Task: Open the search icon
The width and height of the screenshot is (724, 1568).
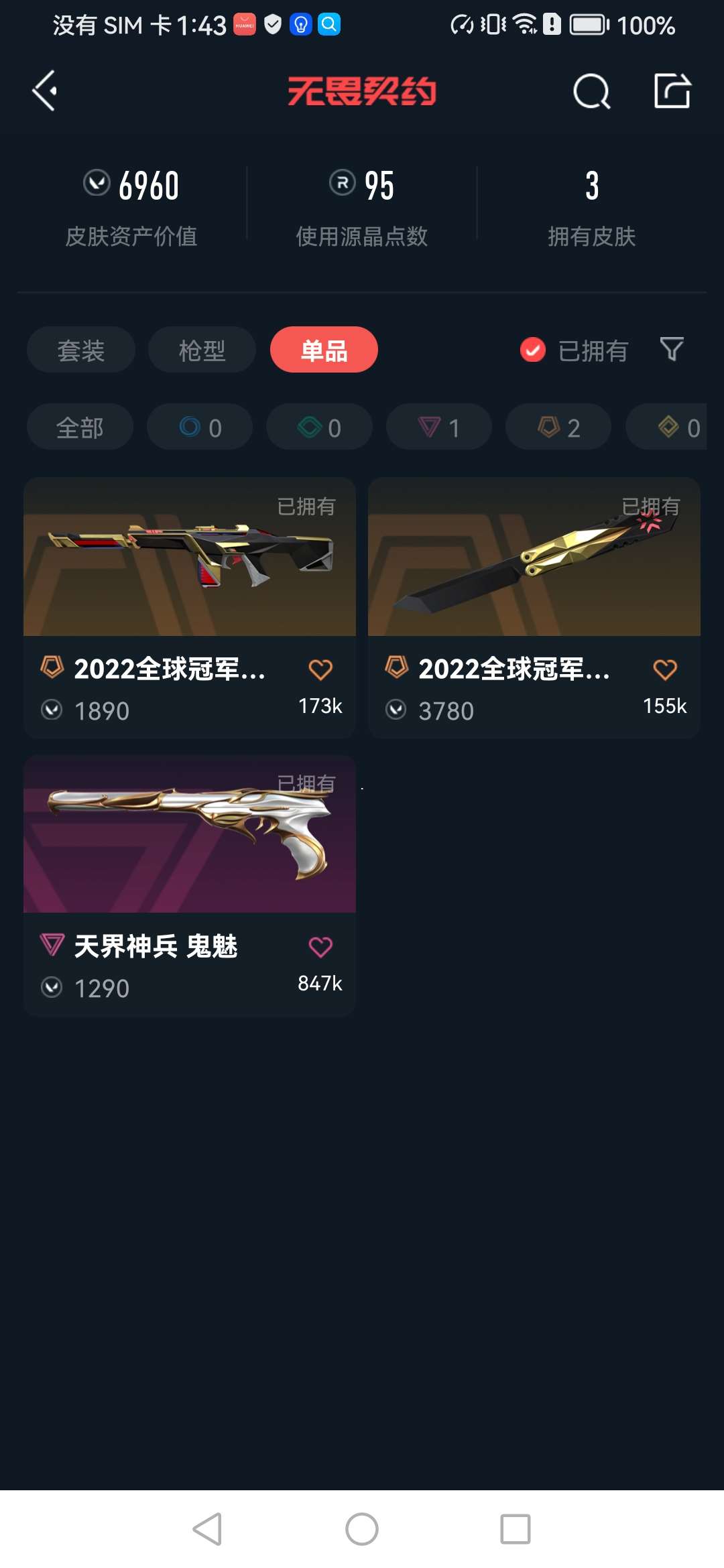Action: pos(591,90)
